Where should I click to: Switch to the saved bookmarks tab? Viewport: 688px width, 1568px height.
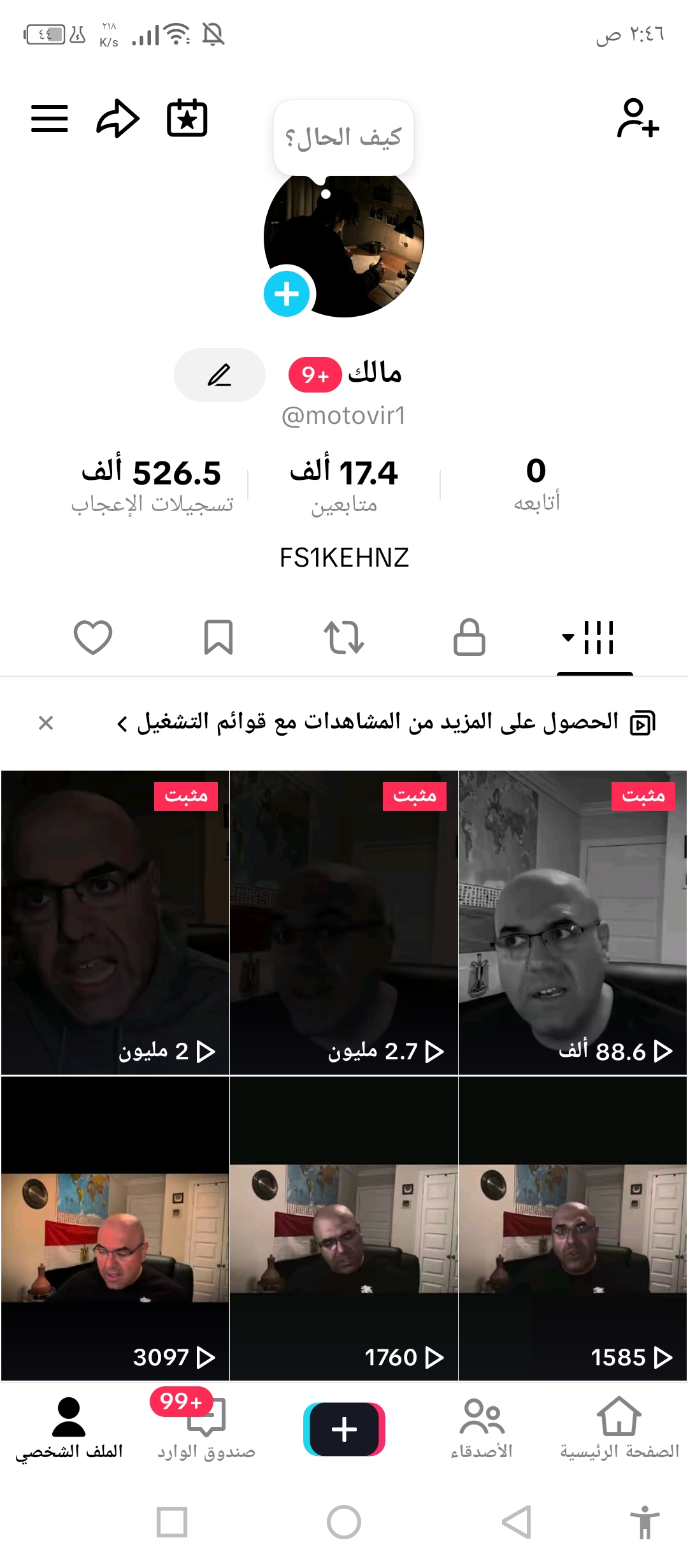pos(219,637)
